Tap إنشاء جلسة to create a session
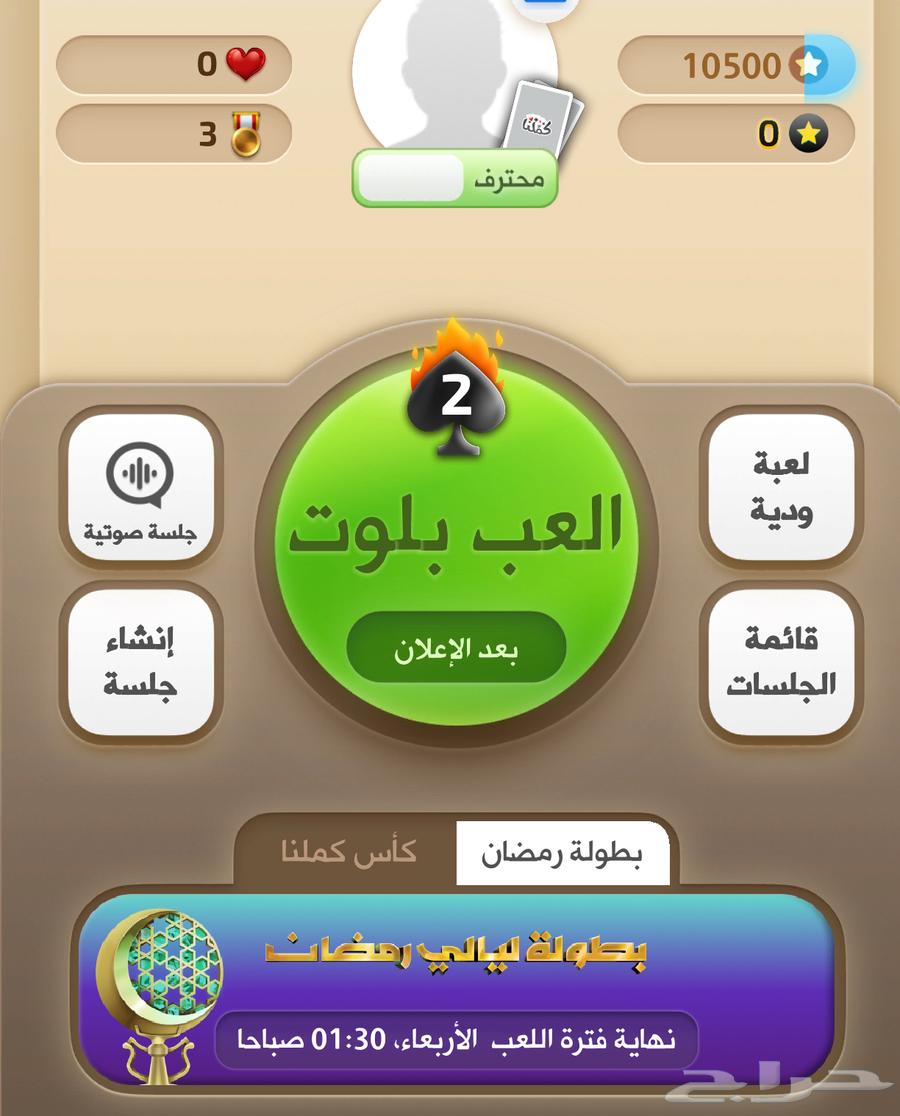The width and height of the screenshot is (900, 1116). click(140, 662)
